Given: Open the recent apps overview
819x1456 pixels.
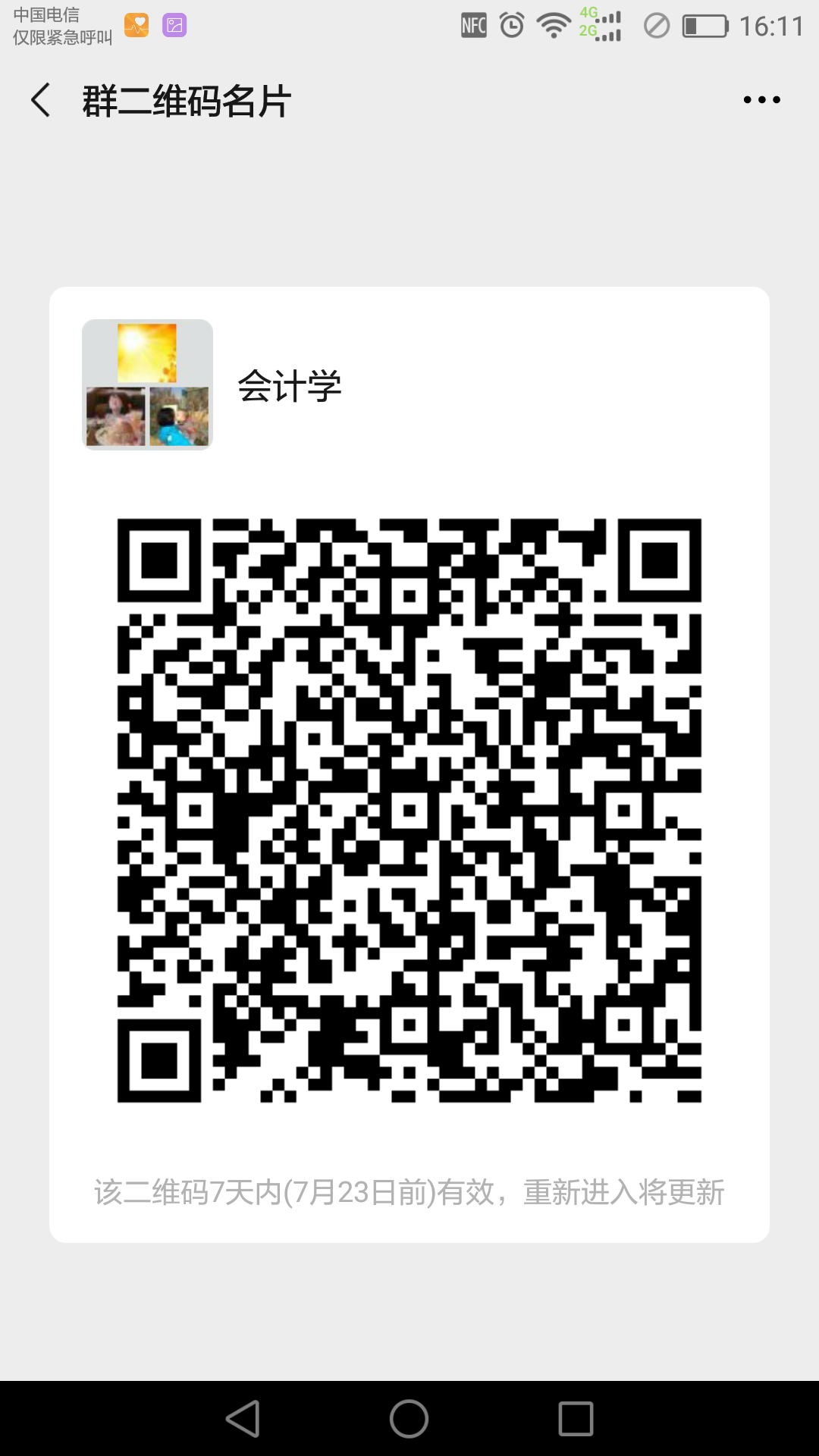Looking at the screenshot, I should click(576, 1418).
